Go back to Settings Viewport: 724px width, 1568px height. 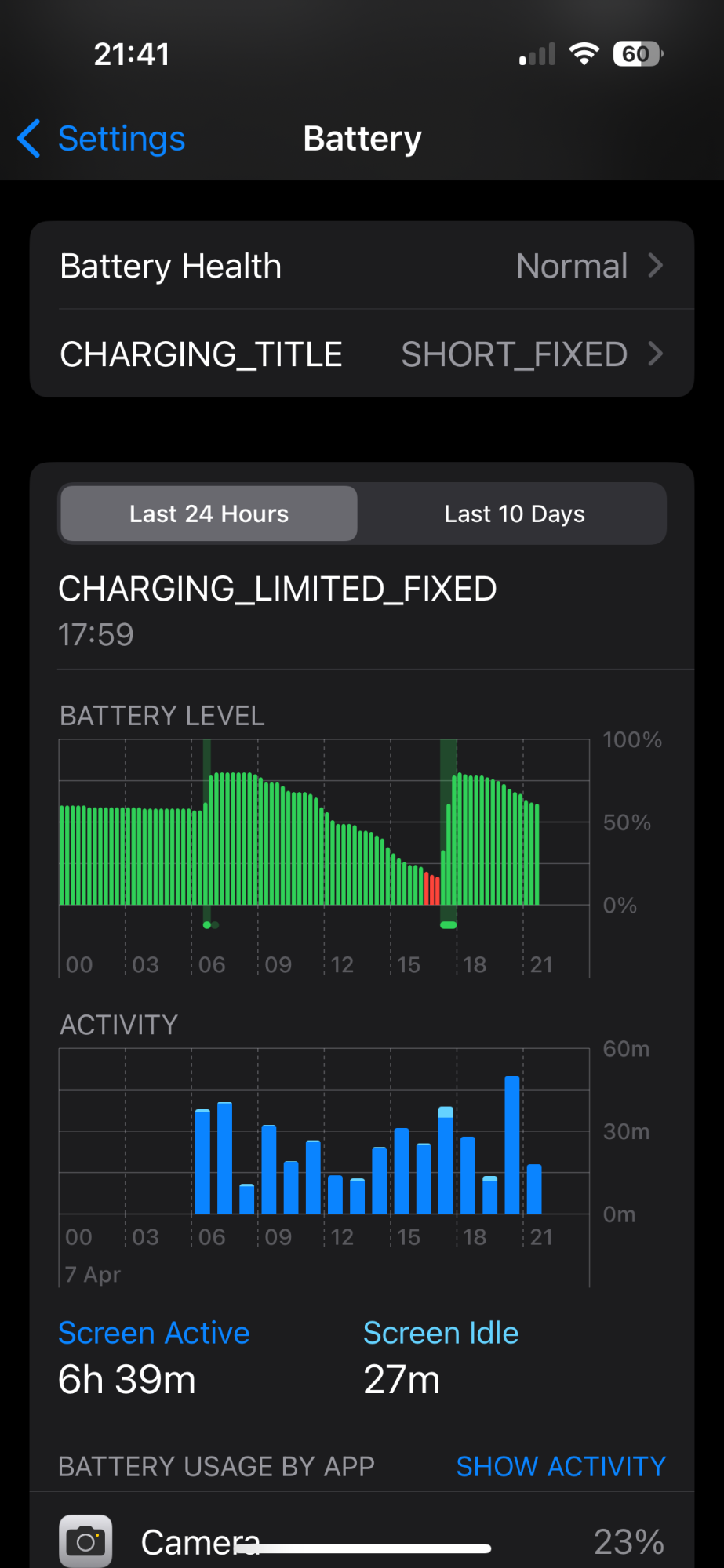(102, 139)
